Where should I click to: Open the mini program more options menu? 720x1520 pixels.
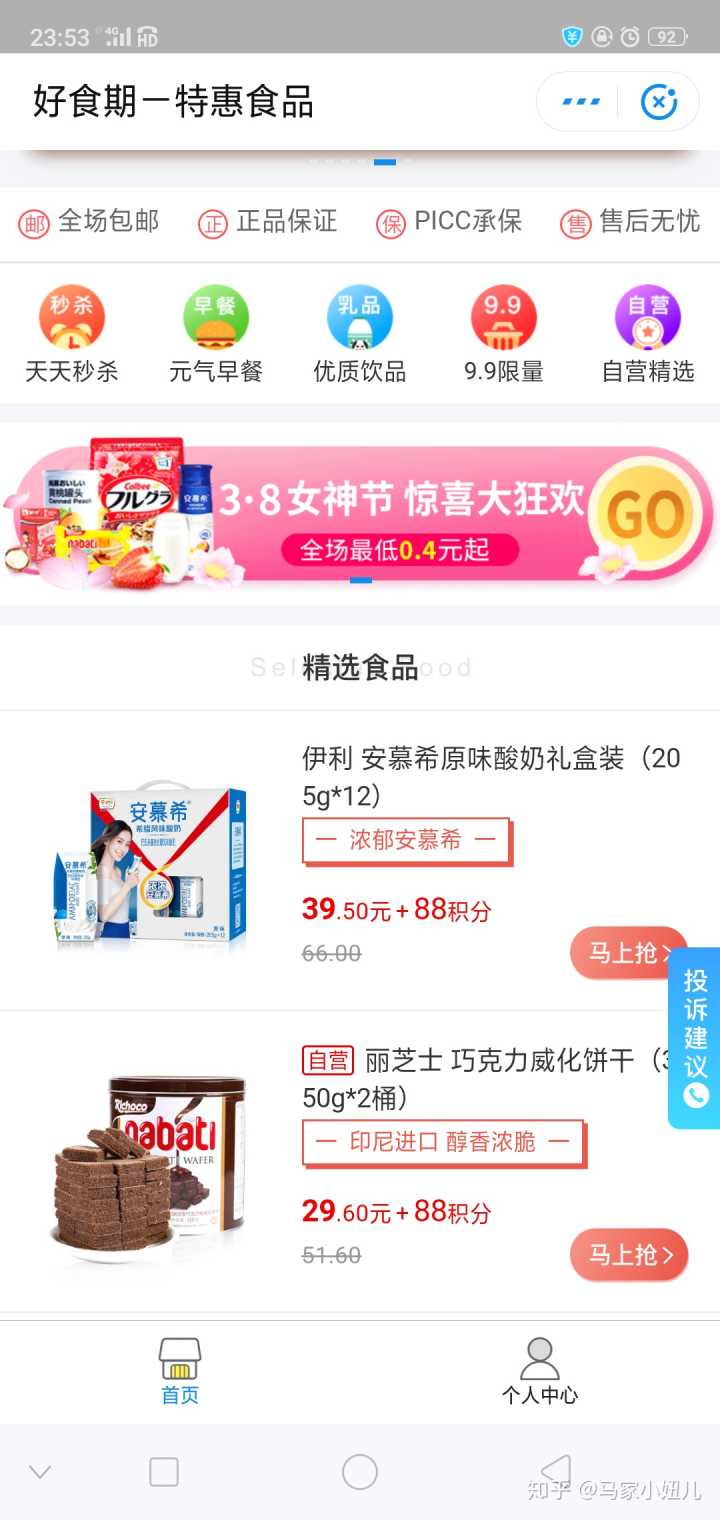581,102
